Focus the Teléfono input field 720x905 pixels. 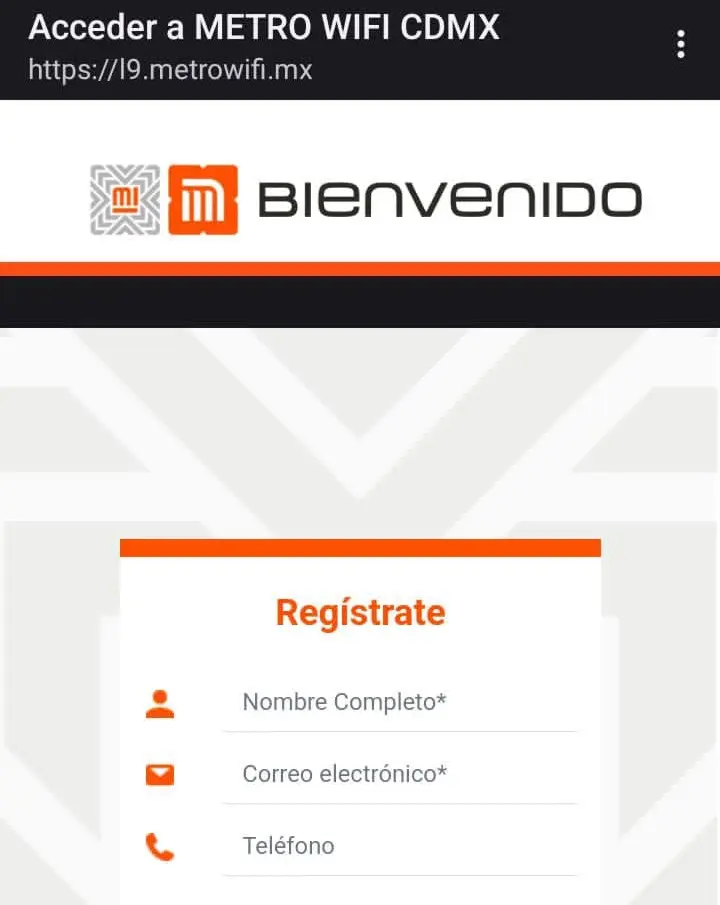(x=400, y=846)
